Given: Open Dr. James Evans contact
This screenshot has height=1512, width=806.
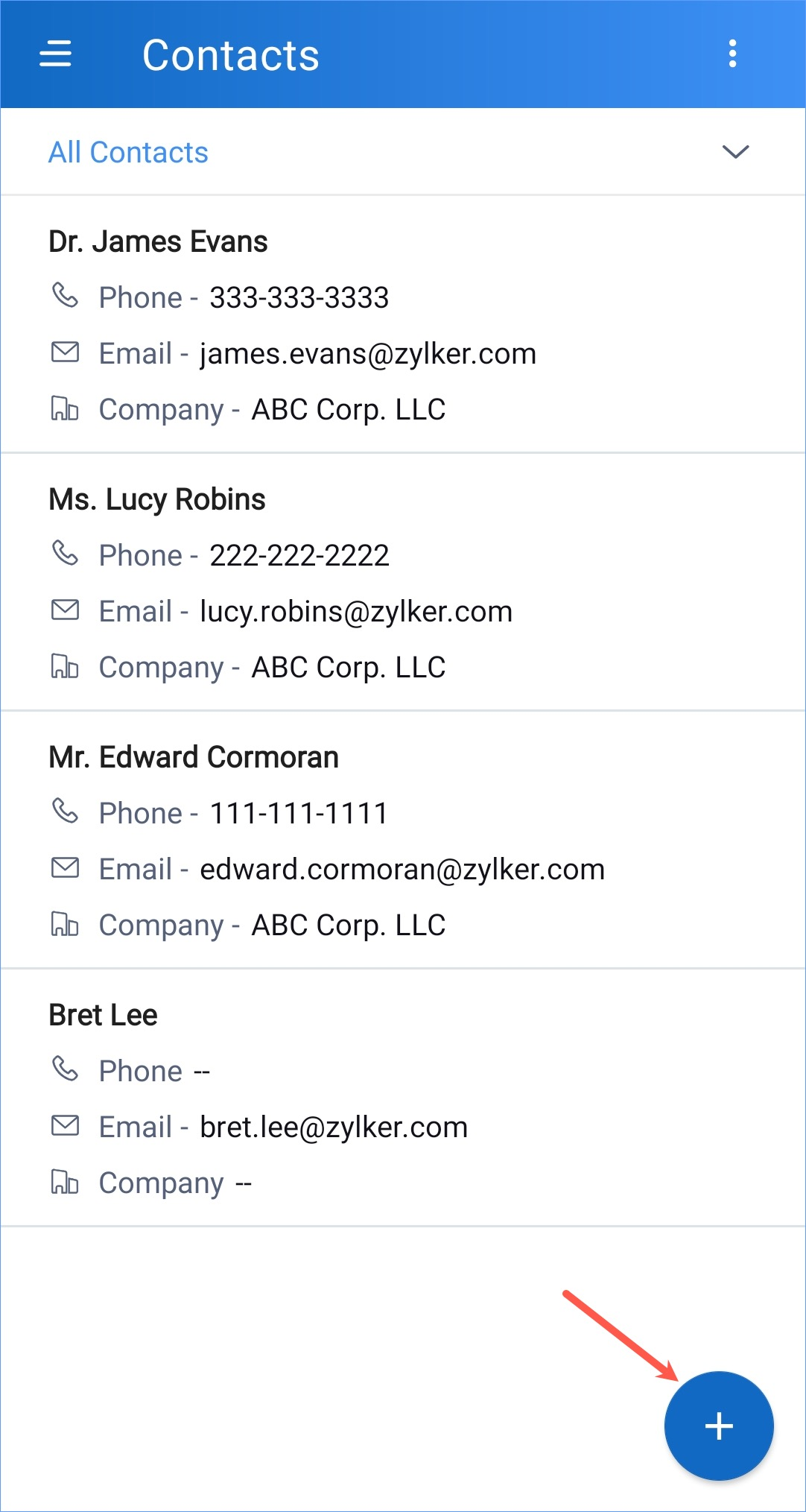Looking at the screenshot, I should pyautogui.click(x=158, y=242).
